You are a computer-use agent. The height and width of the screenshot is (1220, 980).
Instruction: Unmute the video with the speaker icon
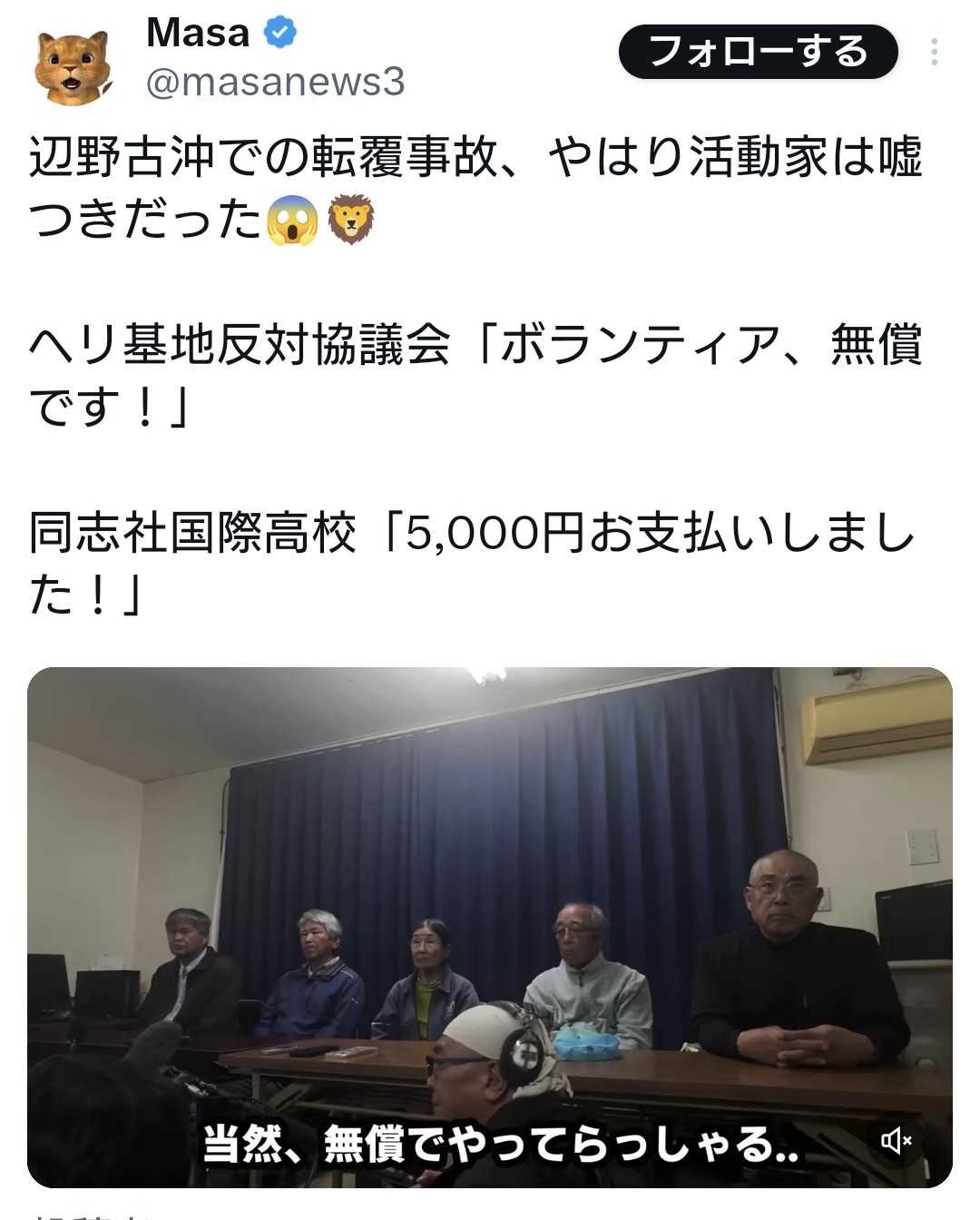point(897,1141)
